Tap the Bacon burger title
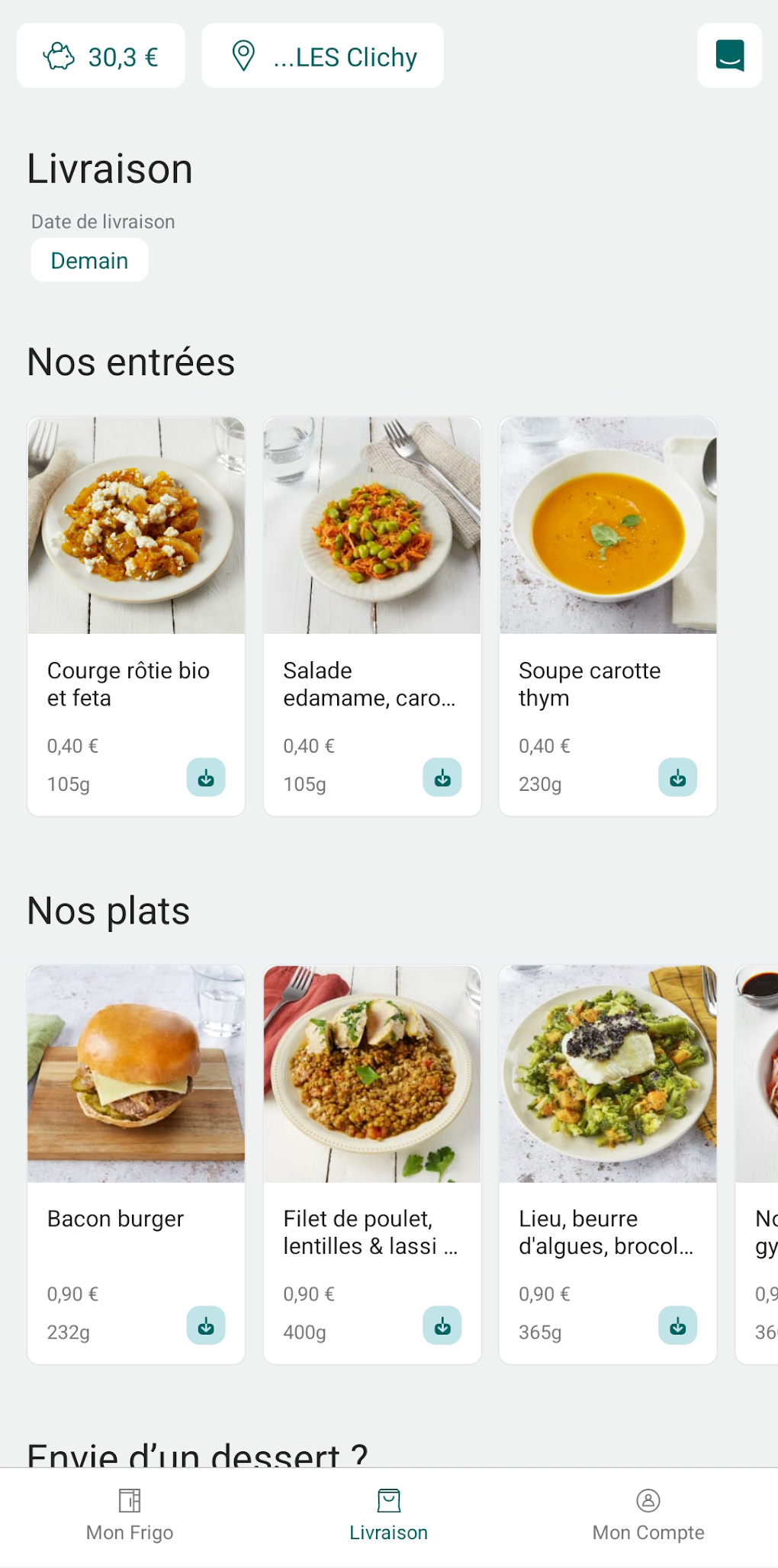 [114, 1219]
